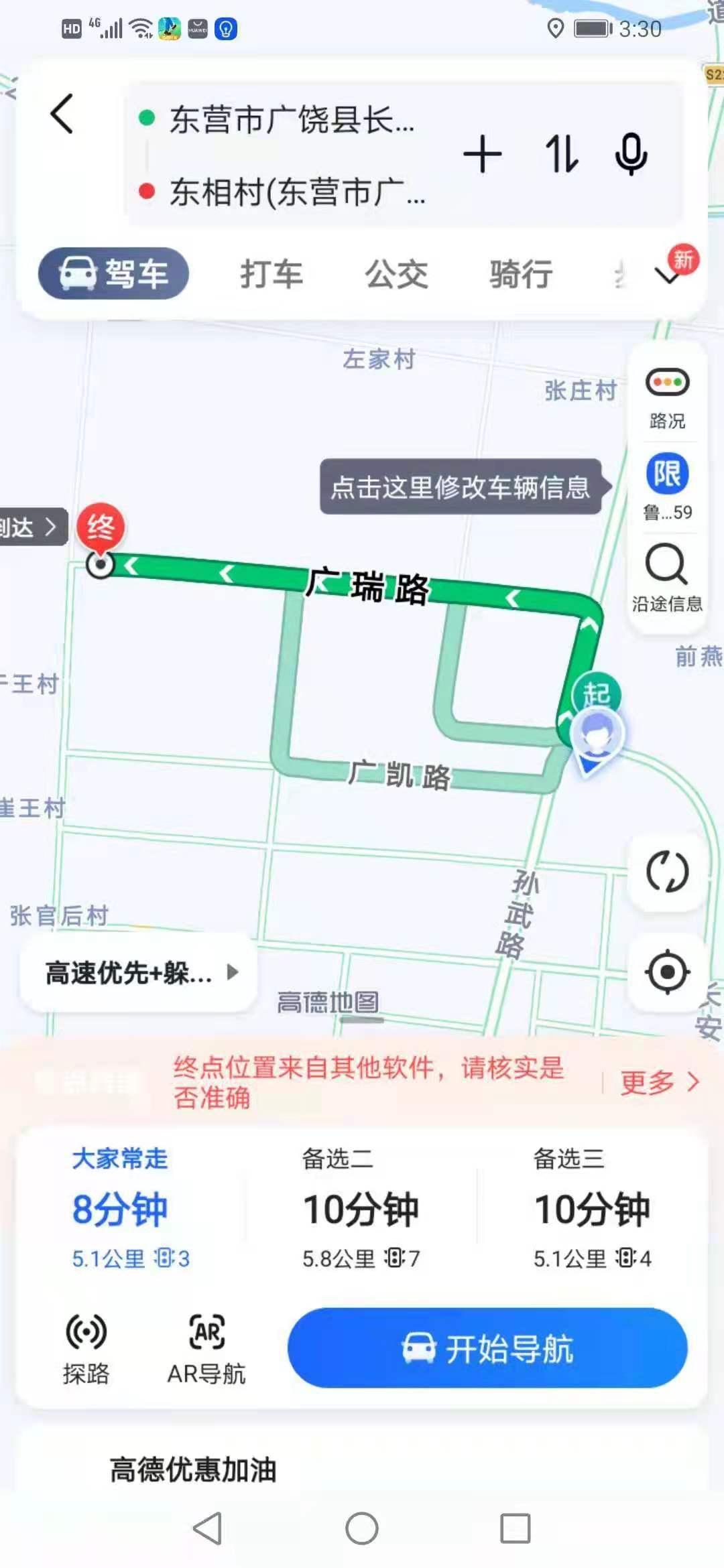
Task: Switch to the 公交 tab
Action: click(396, 274)
